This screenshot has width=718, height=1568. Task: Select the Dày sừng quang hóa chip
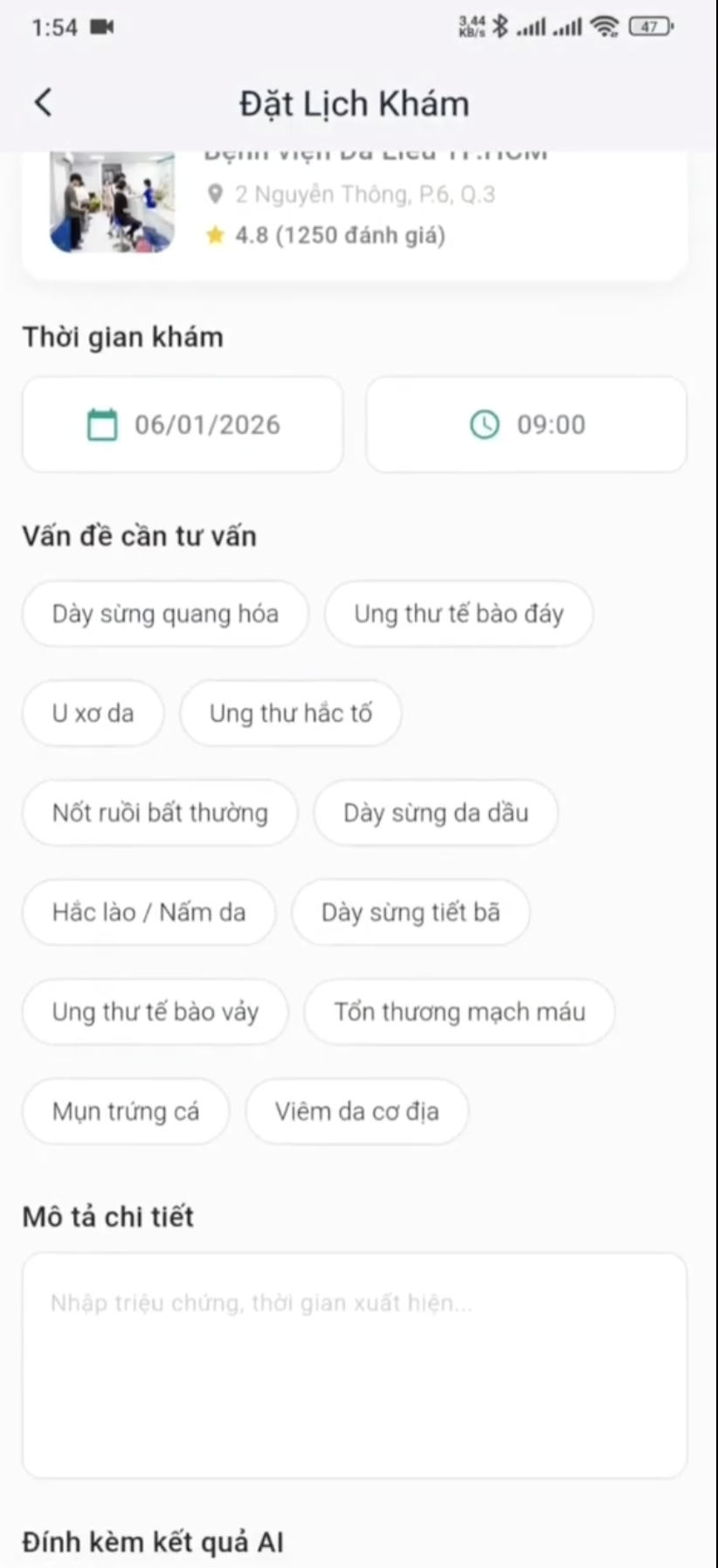[x=165, y=614]
